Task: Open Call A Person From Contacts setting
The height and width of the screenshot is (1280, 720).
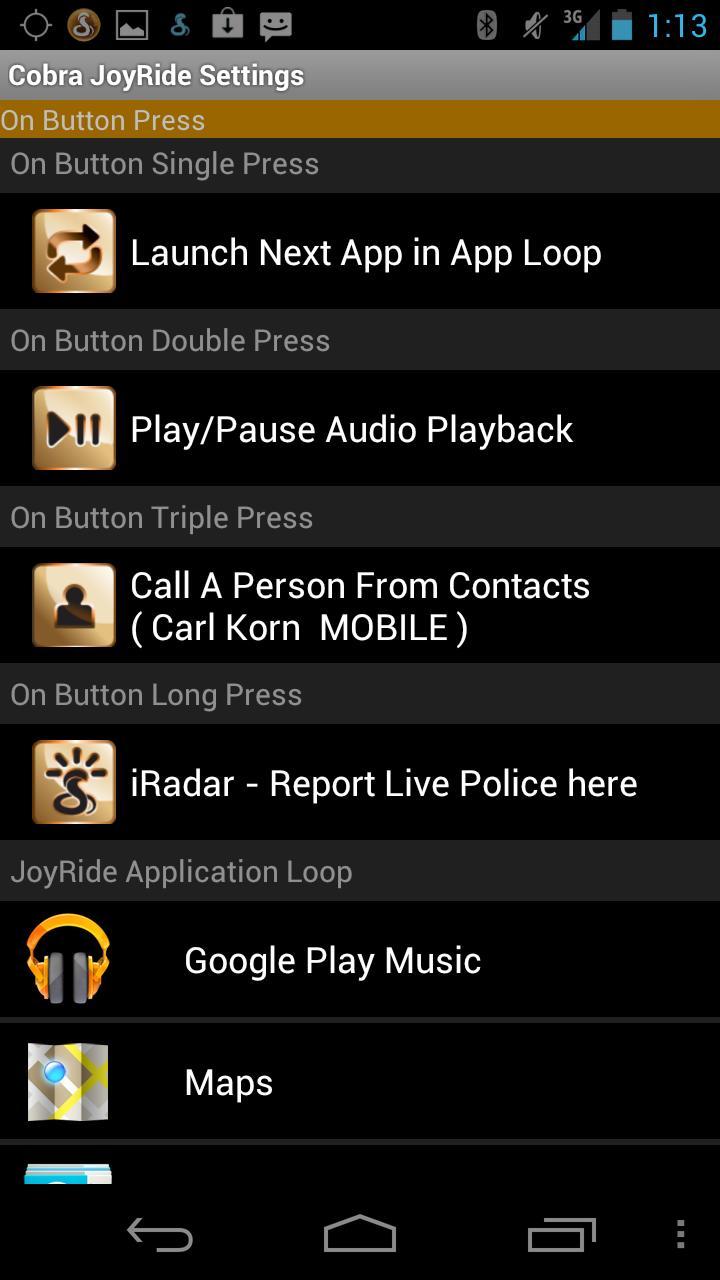Action: 360,606
